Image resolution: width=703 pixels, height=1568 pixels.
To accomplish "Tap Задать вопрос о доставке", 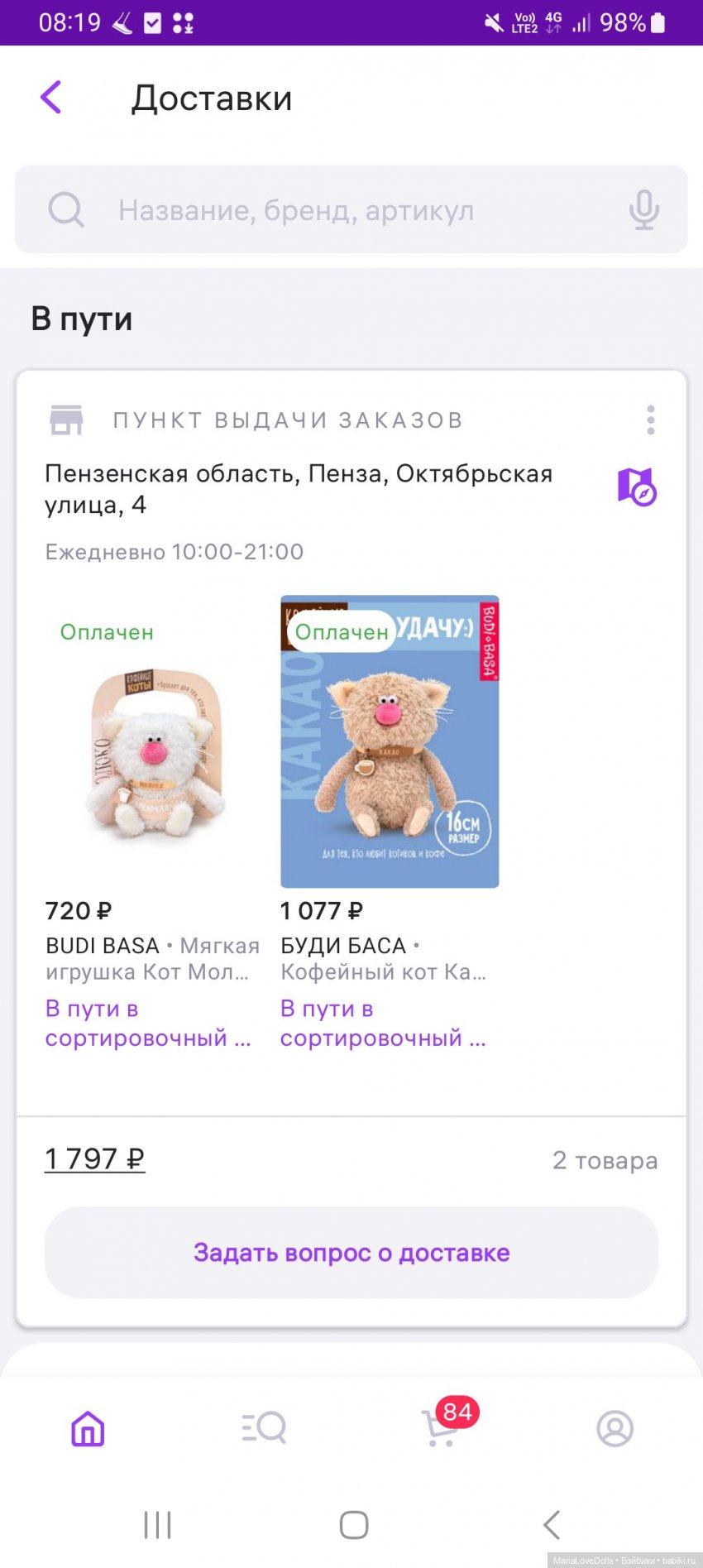I will tap(351, 1253).
